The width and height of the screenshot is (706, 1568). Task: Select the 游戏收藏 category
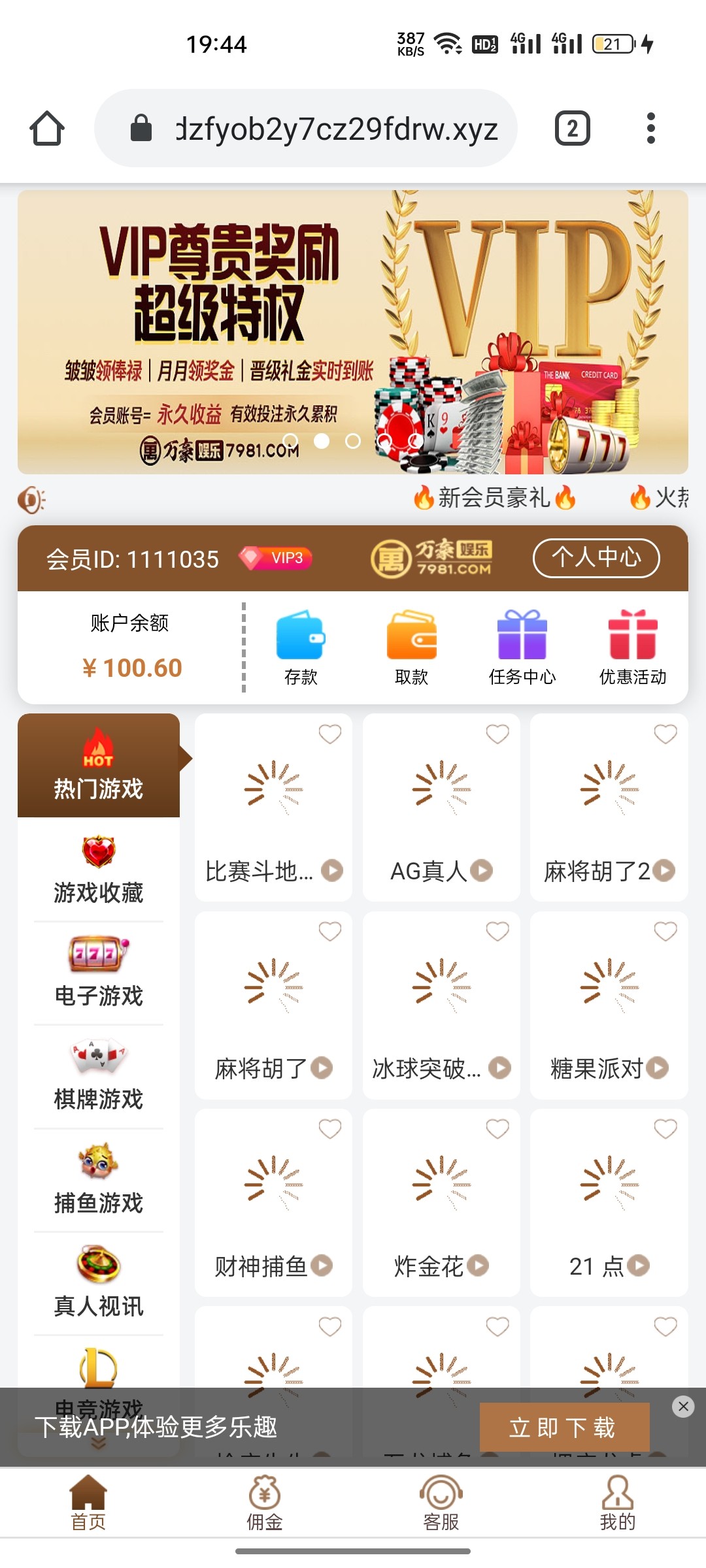point(98,870)
